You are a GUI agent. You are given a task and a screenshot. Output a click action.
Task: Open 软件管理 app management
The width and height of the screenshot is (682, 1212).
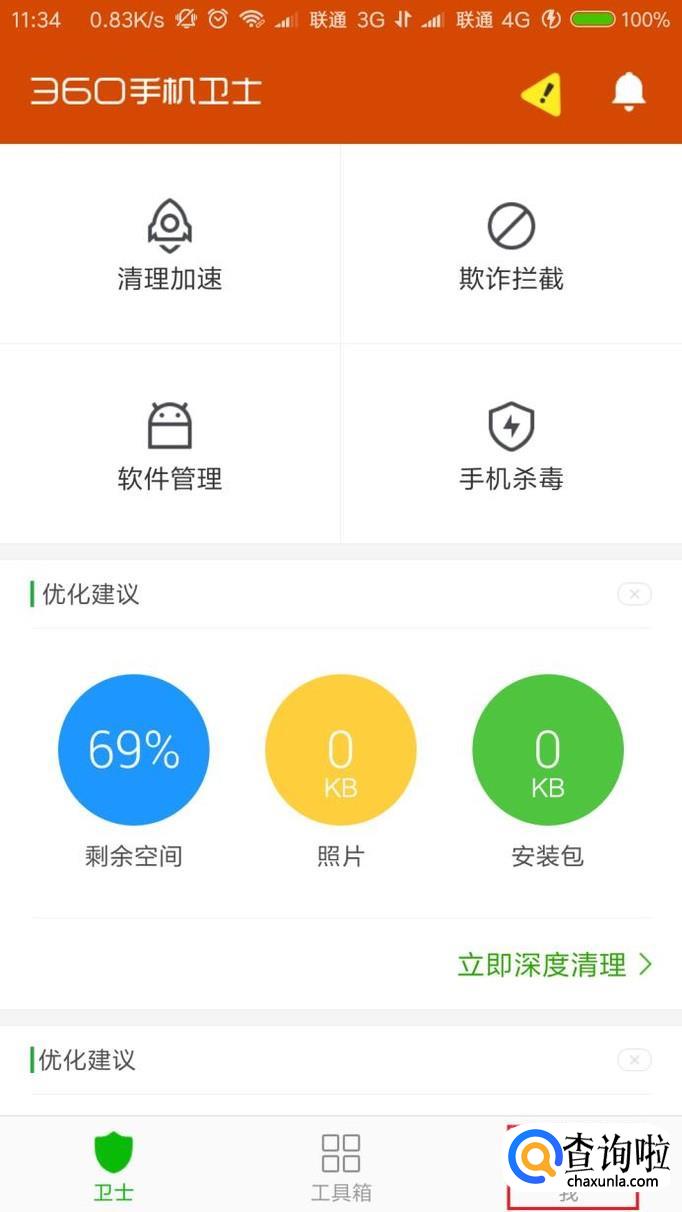170,445
